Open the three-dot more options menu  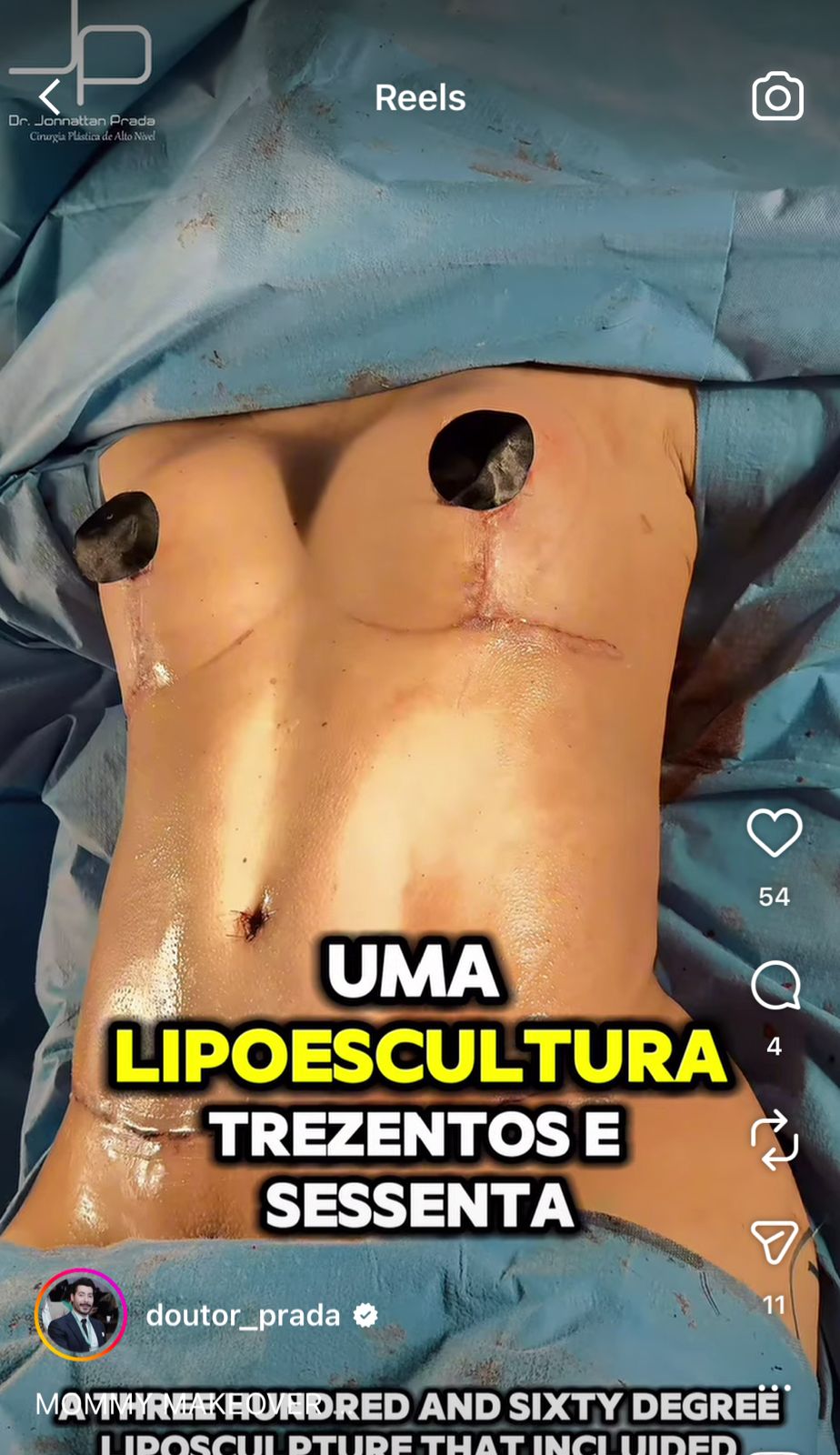[x=775, y=1389]
